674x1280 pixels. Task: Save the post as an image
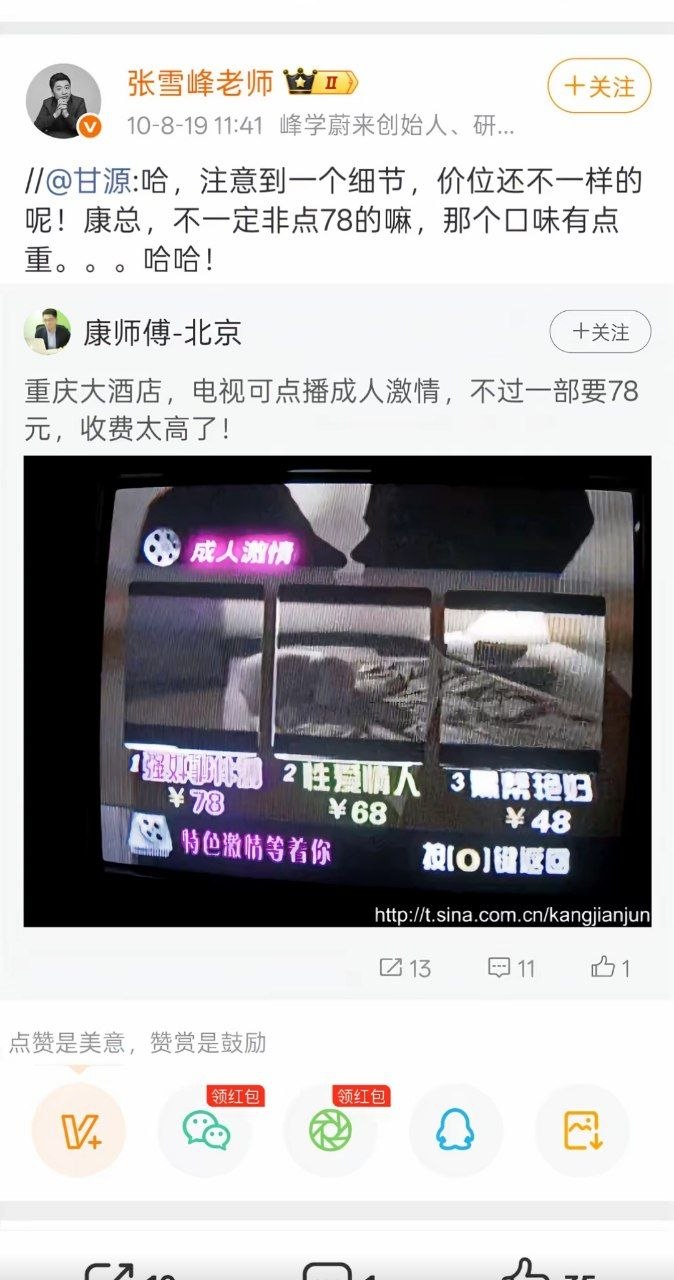582,1130
